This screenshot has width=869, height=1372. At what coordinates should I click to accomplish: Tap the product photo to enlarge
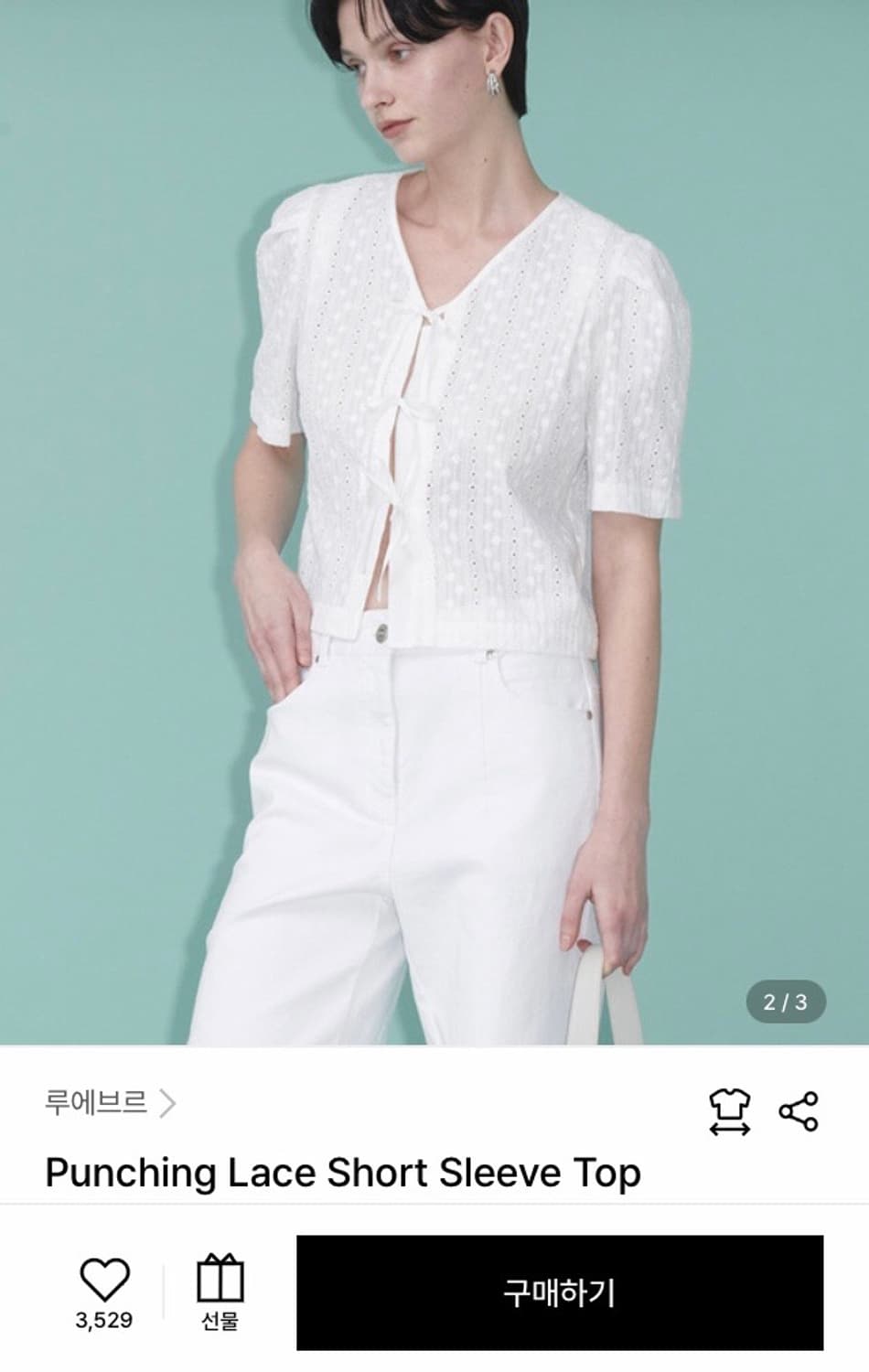point(434,521)
